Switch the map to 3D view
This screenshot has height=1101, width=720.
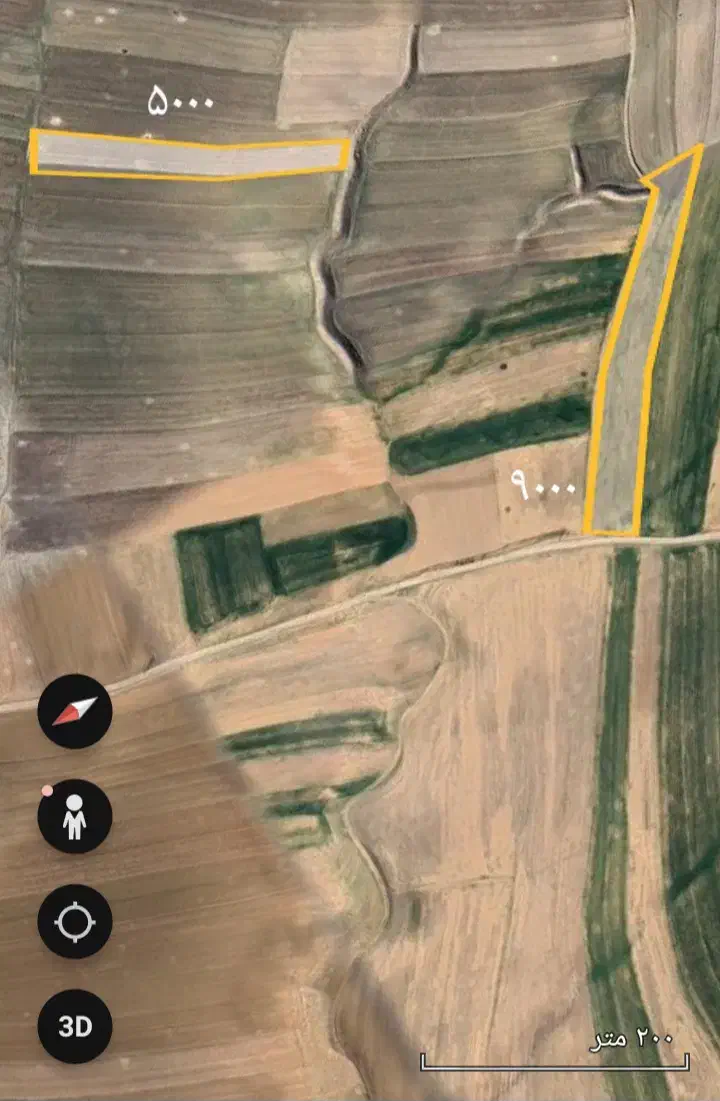[x=75, y=1026]
